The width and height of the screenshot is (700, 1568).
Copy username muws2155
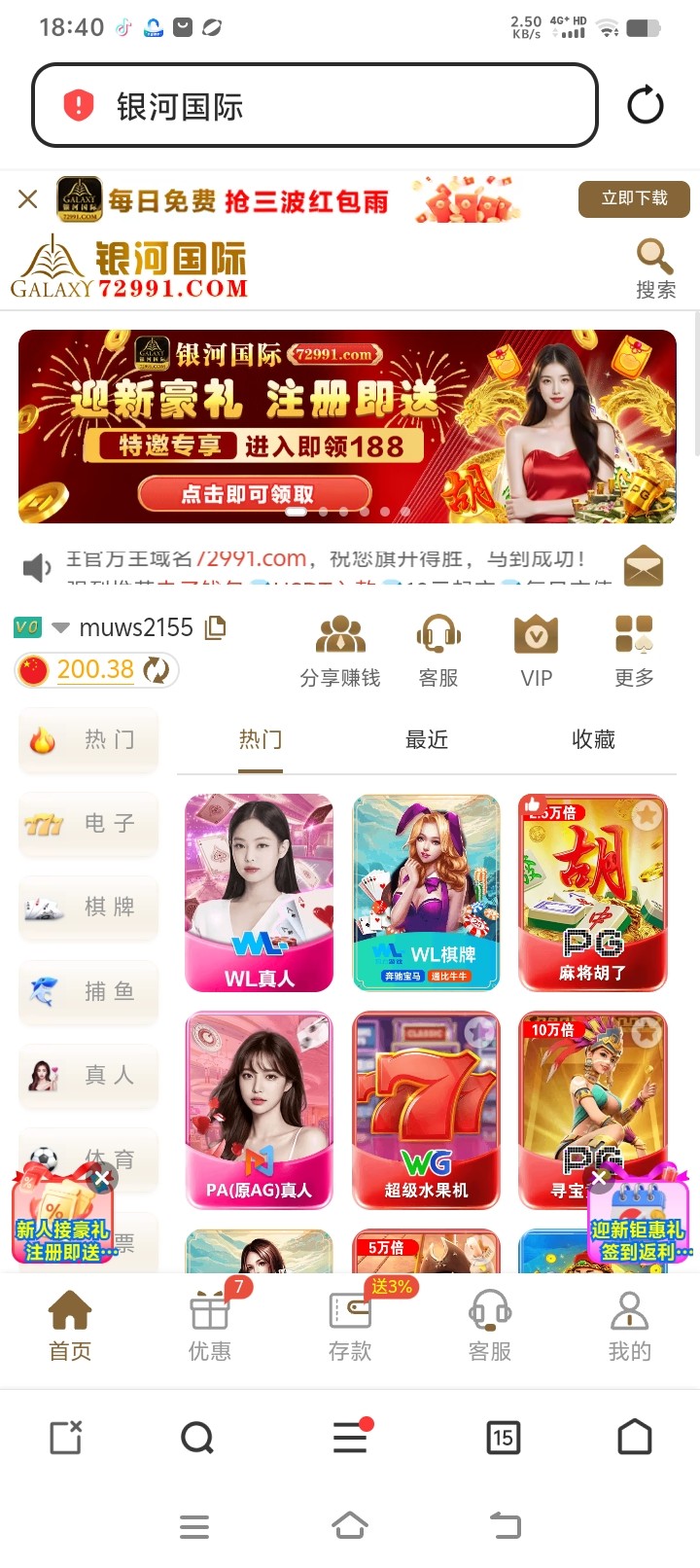(216, 627)
